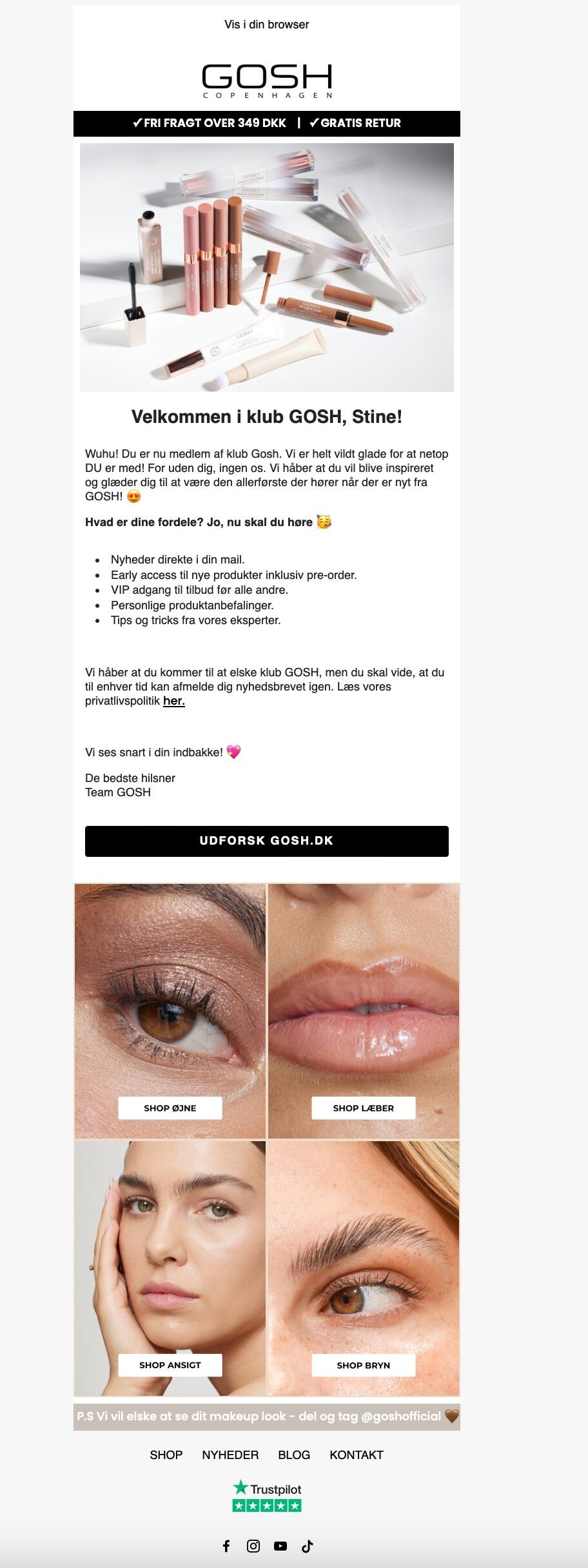588x1568 pixels.
Task: Go to the BLOG footer link
Action: (x=294, y=1455)
